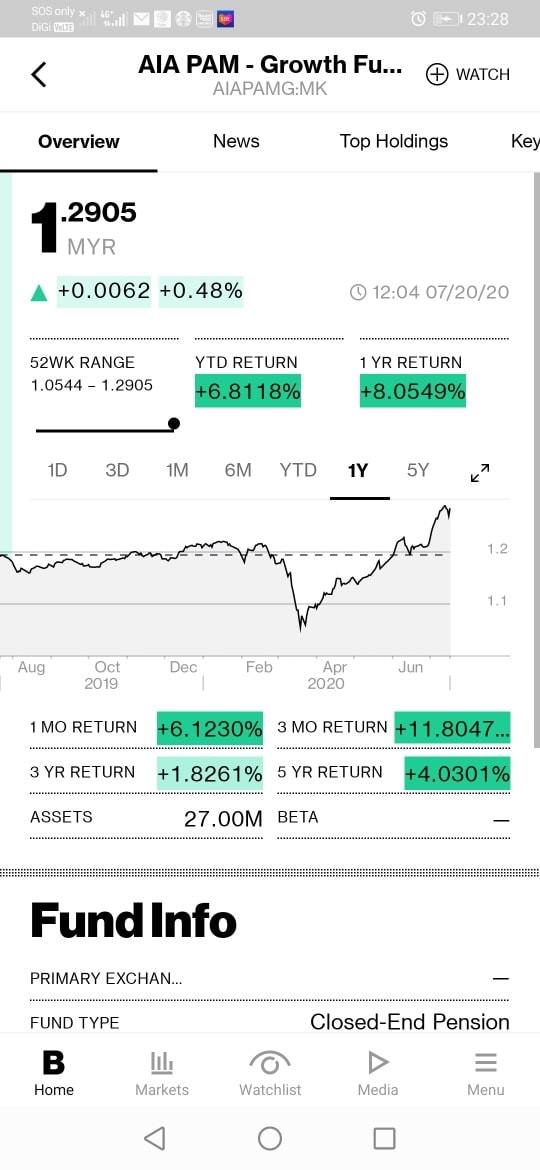The height and width of the screenshot is (1170, 540).
Task: Switch to the News tab
Action: (x=236, y=142)
